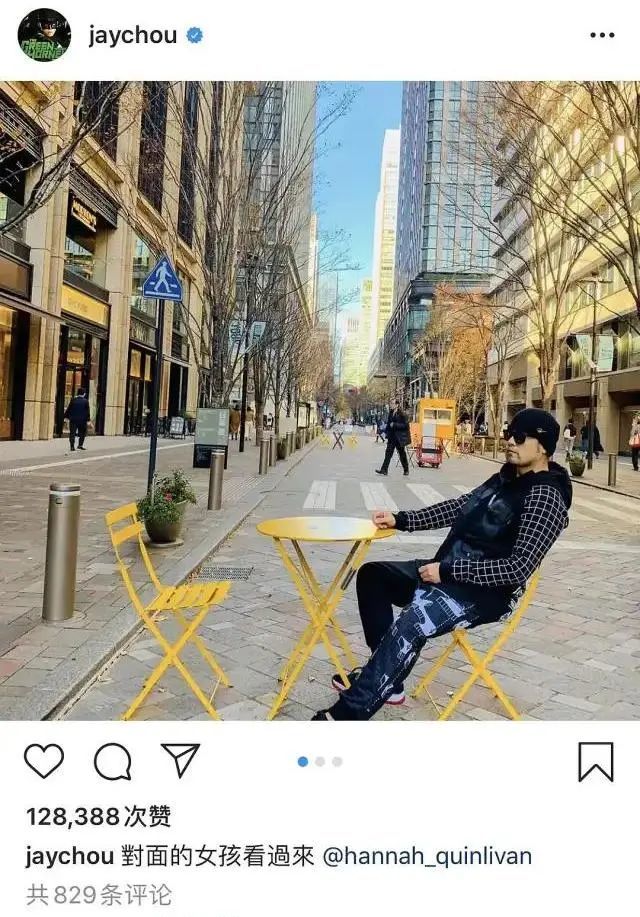Open the post photo
The height and width of the screenshot is (917, 640).
pyautogui.click(x=320, y=400)
